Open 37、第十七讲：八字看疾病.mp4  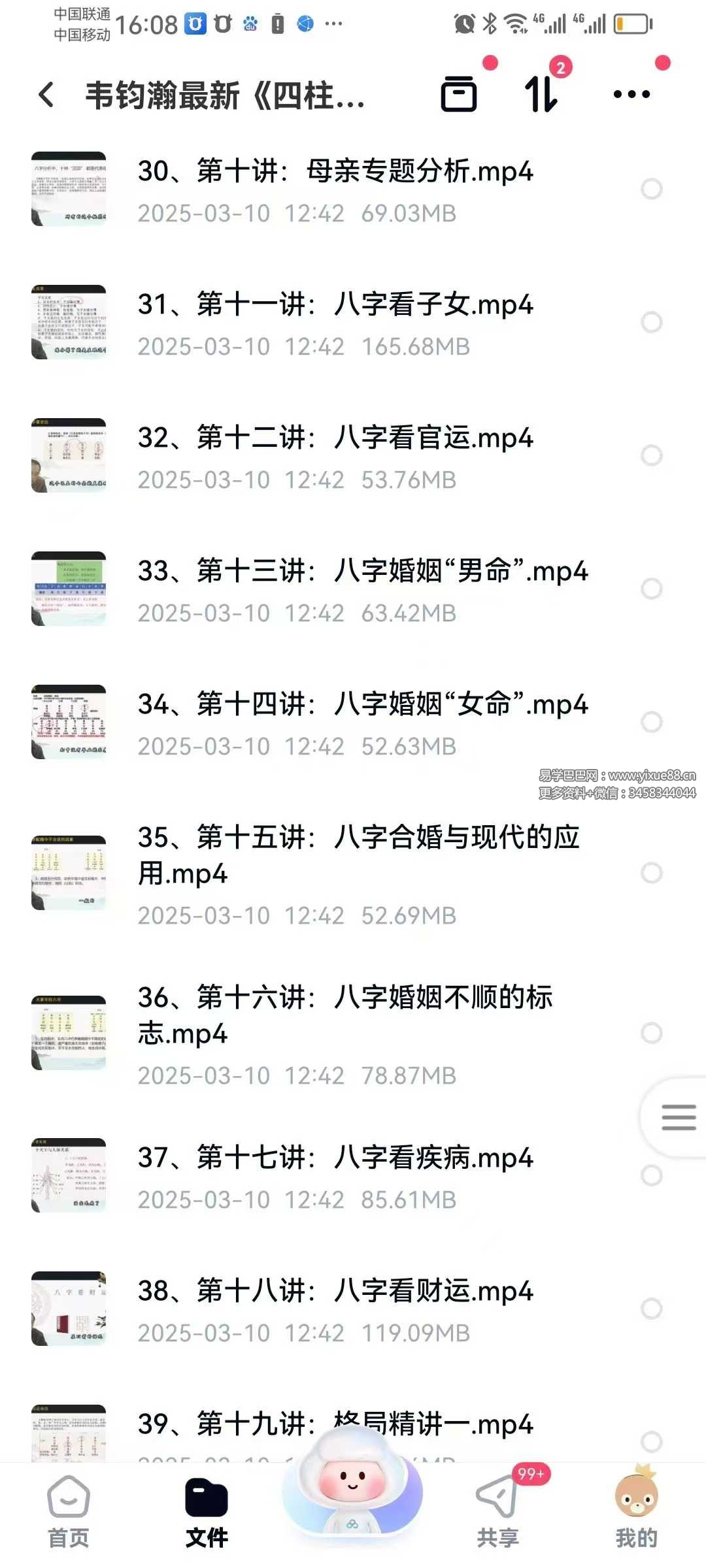click(x=335, y=1158)
